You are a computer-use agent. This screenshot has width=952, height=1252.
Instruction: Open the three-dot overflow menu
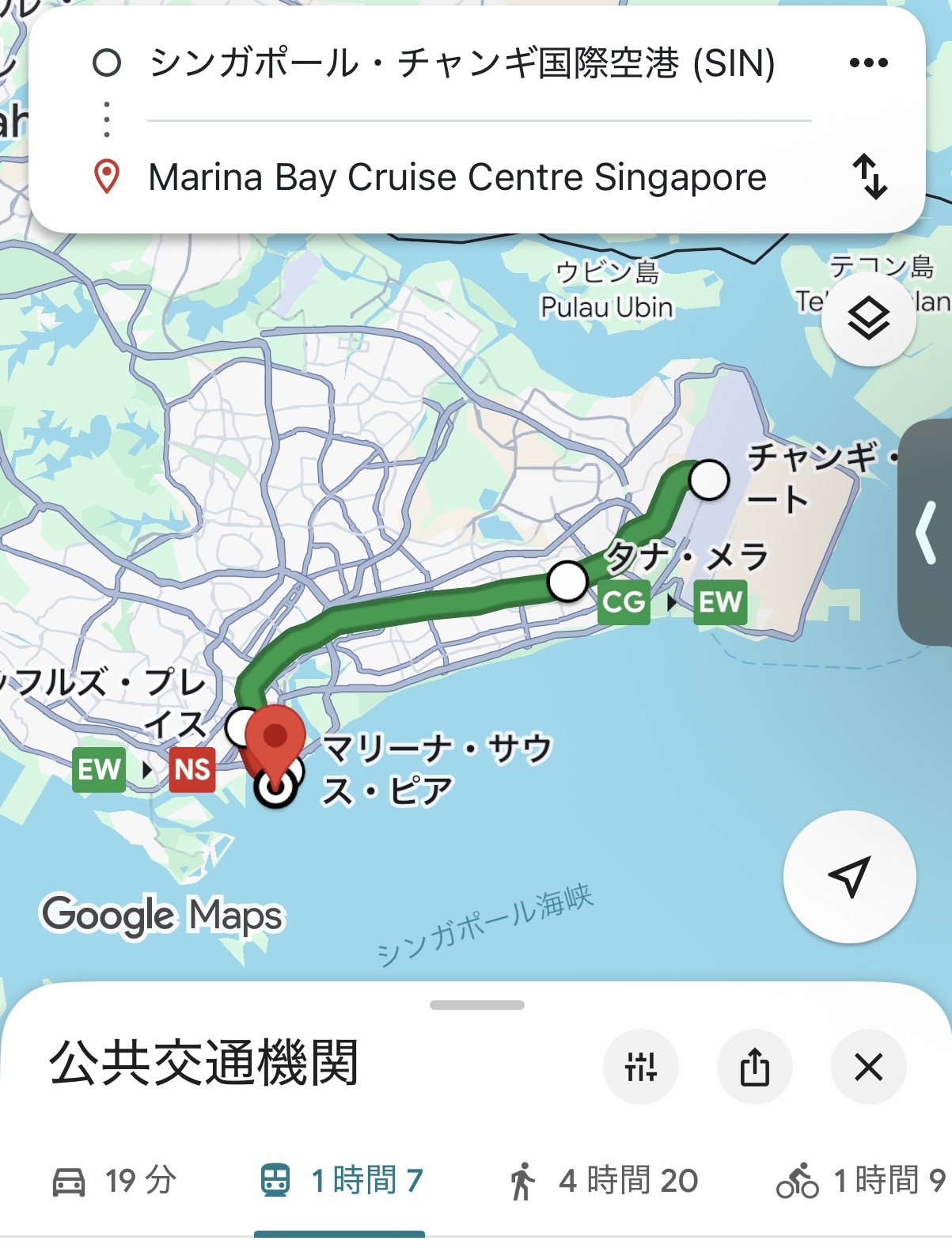point(868,63)
